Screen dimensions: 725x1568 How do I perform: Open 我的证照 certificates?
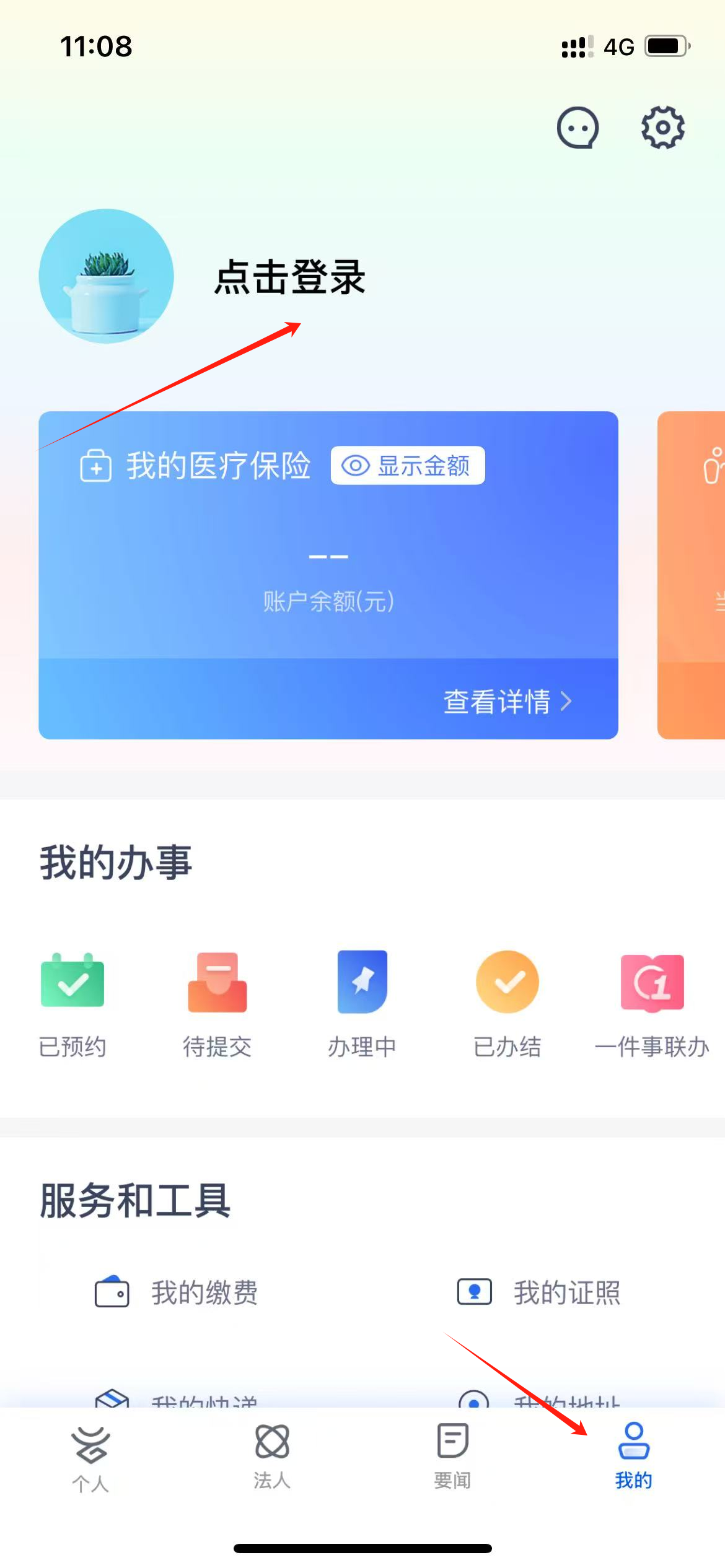[x=538, y=1293]
